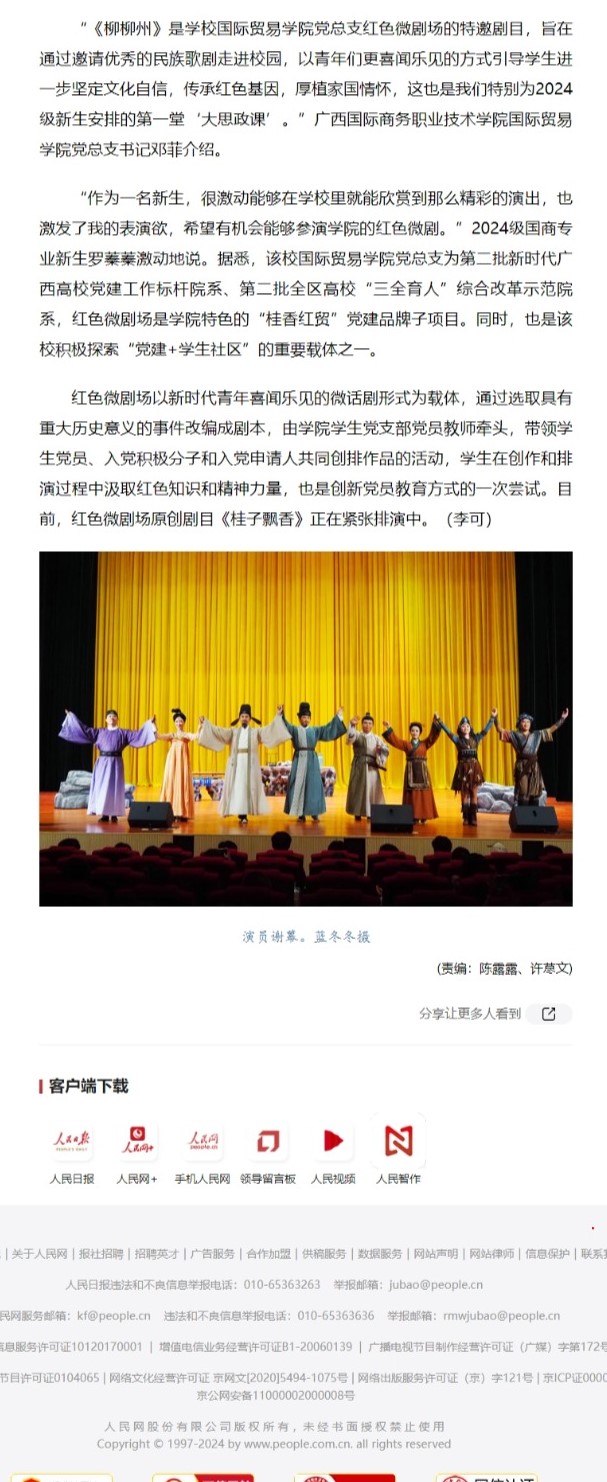Tap the share icon beside 分享让更多人看到

548,1014
